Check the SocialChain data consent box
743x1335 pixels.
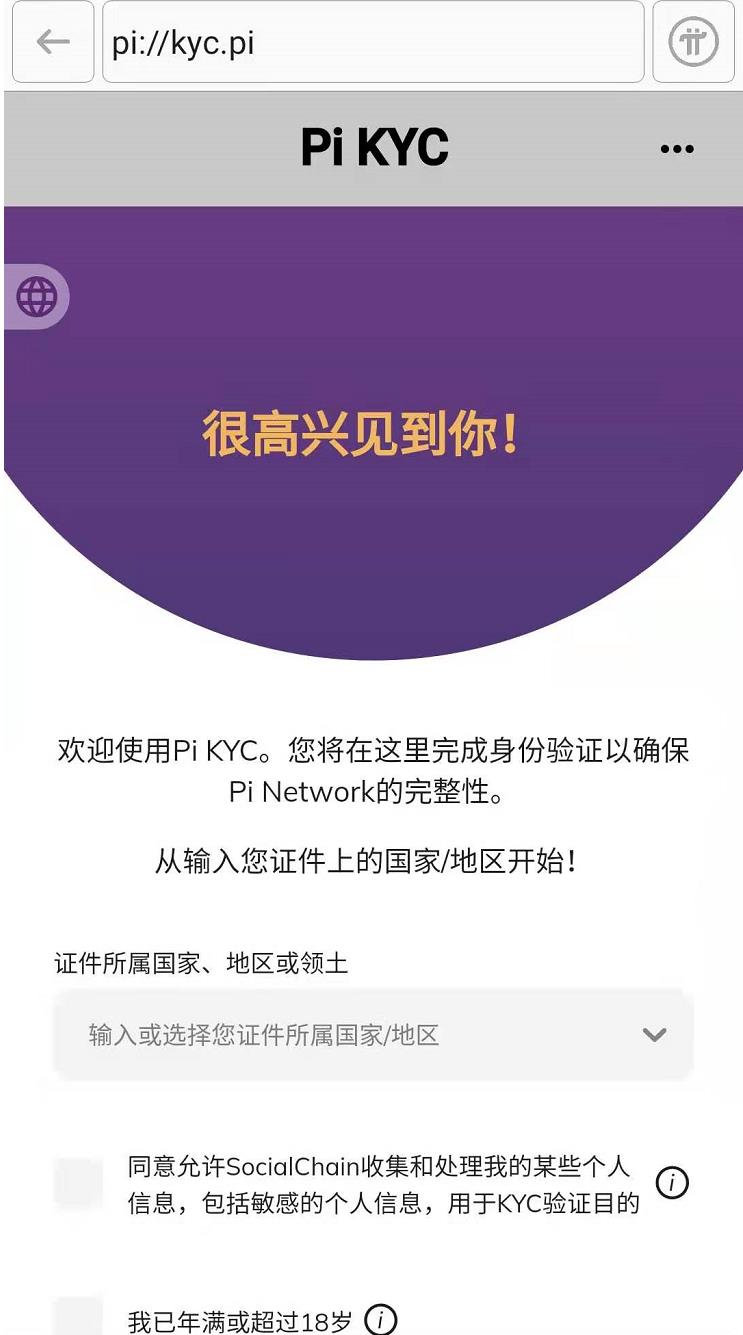(x=79, y=1183)
